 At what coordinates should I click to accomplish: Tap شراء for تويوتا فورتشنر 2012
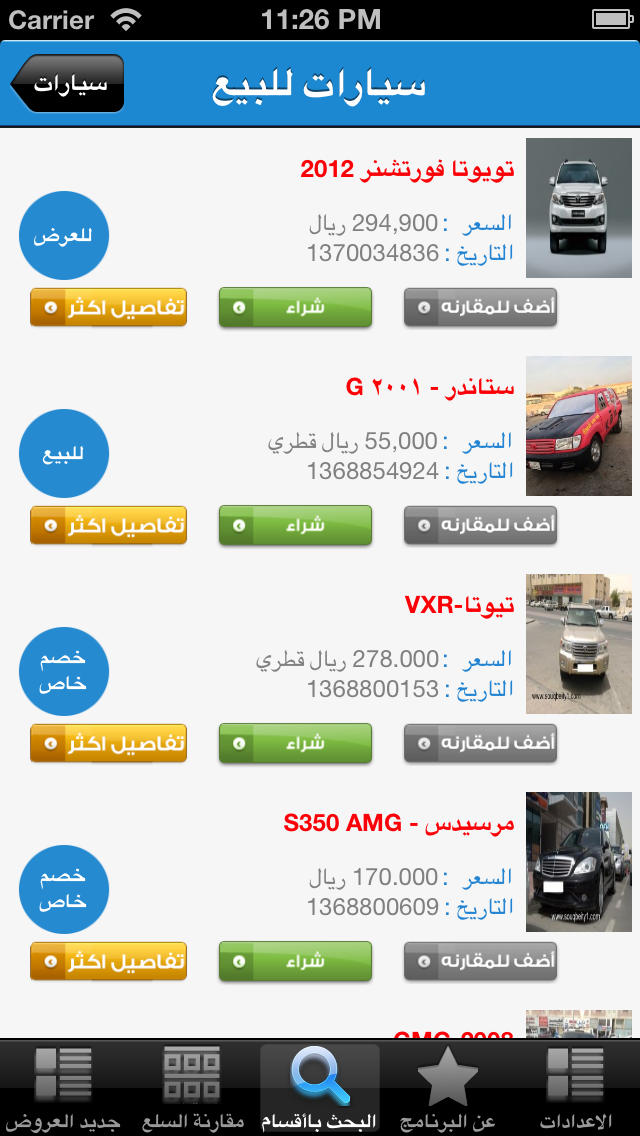pos(295,307)
